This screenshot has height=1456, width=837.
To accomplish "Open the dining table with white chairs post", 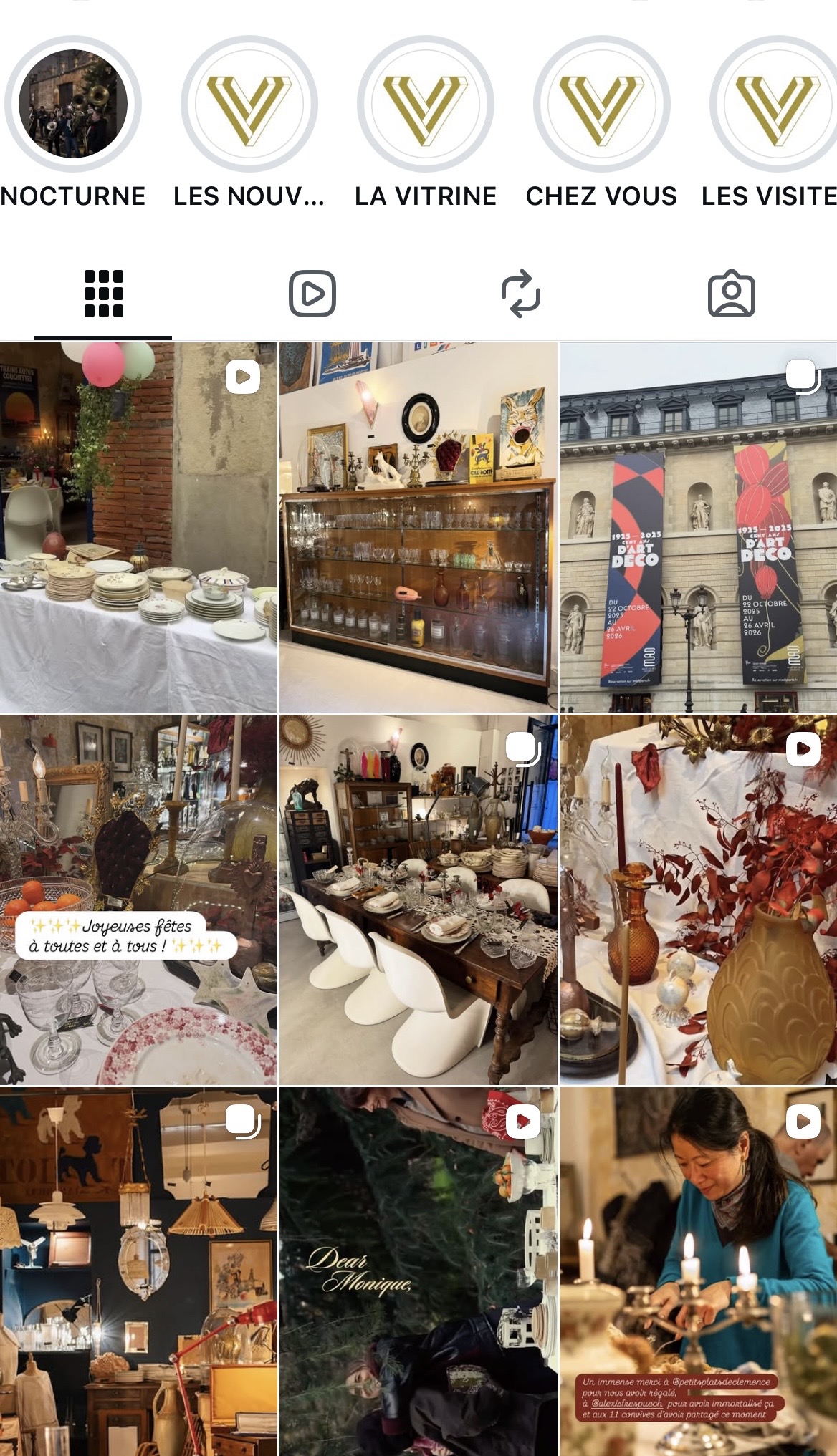I will (x=418, y=900).
